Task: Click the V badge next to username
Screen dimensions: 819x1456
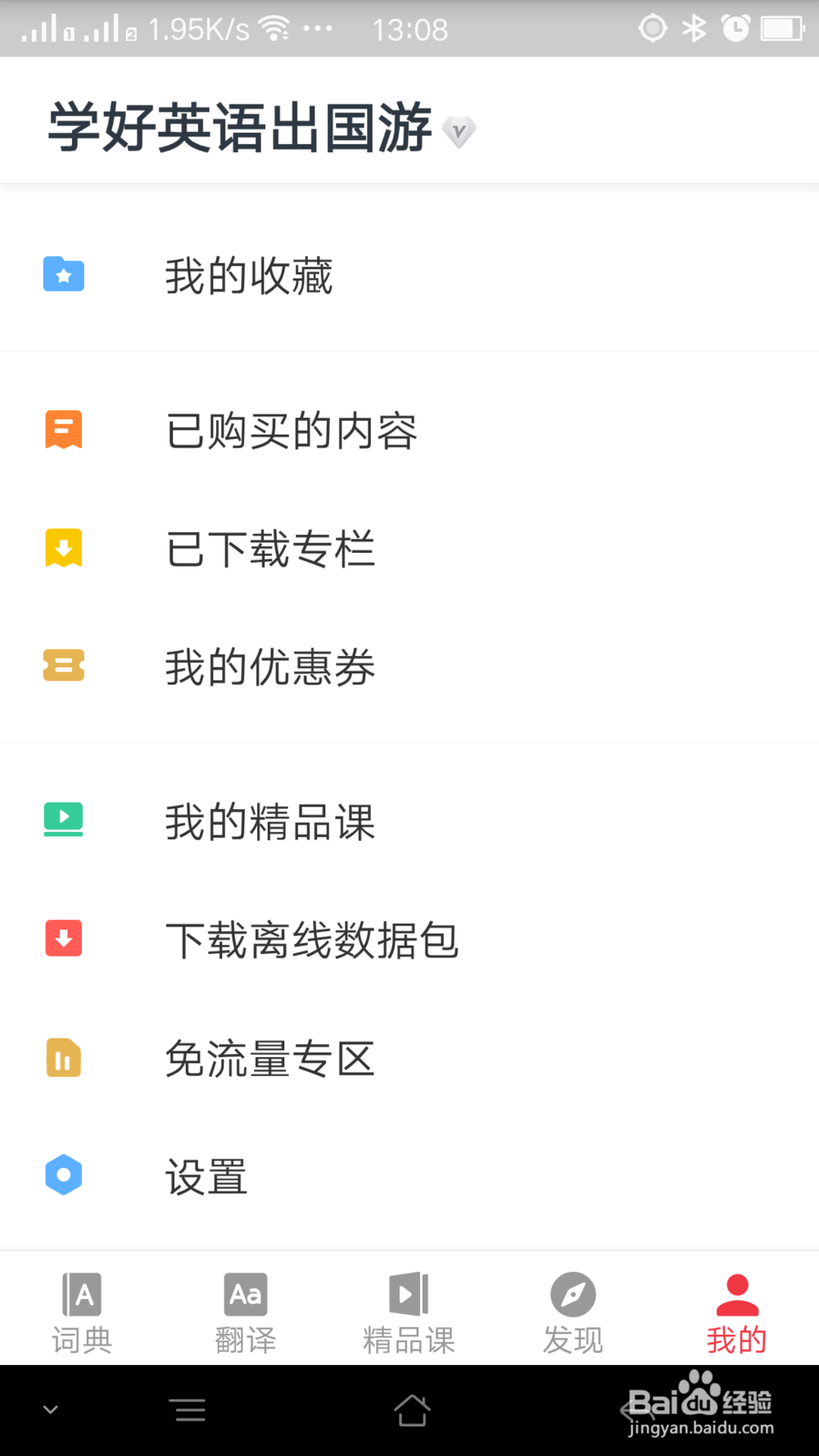Action: (x=459, y=131)
